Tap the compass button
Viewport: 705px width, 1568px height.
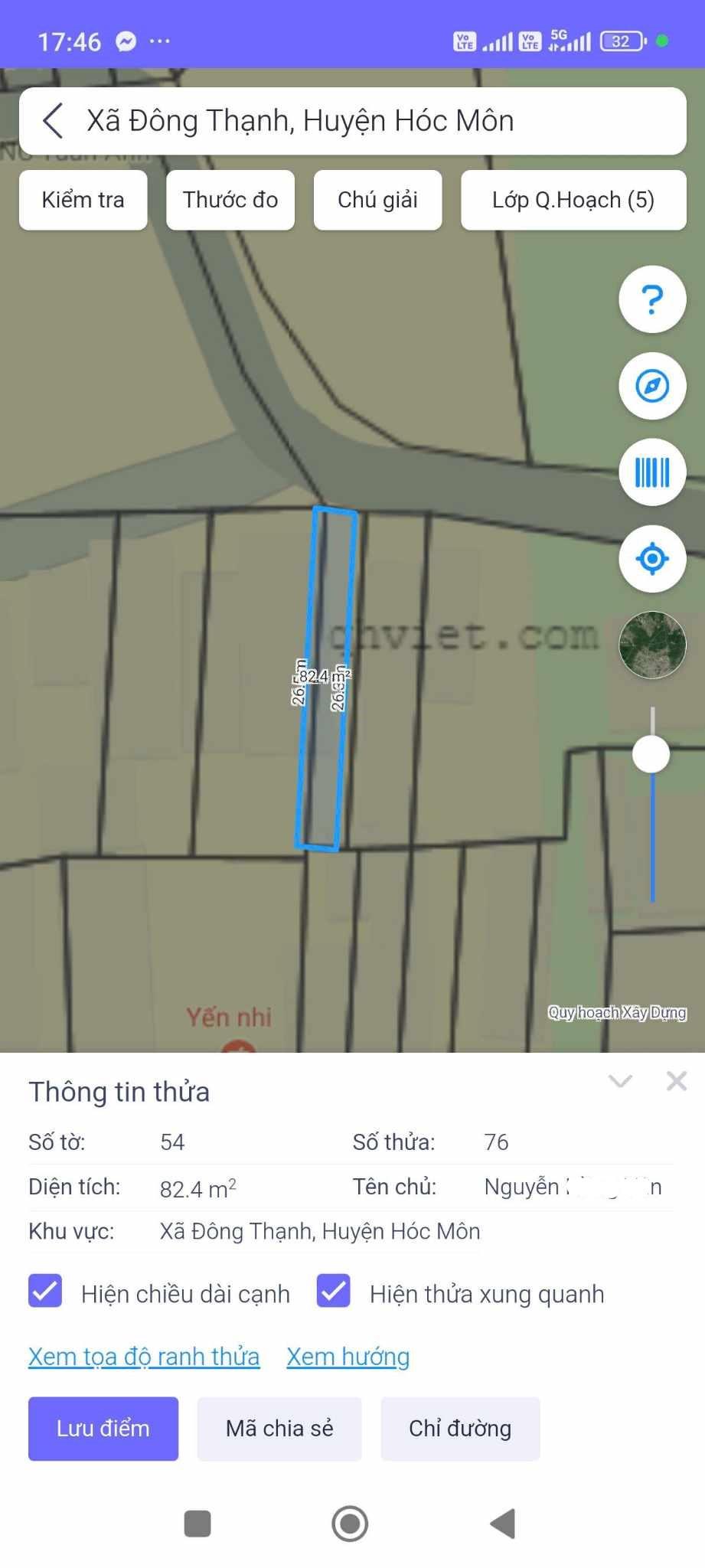click(652, 386)
